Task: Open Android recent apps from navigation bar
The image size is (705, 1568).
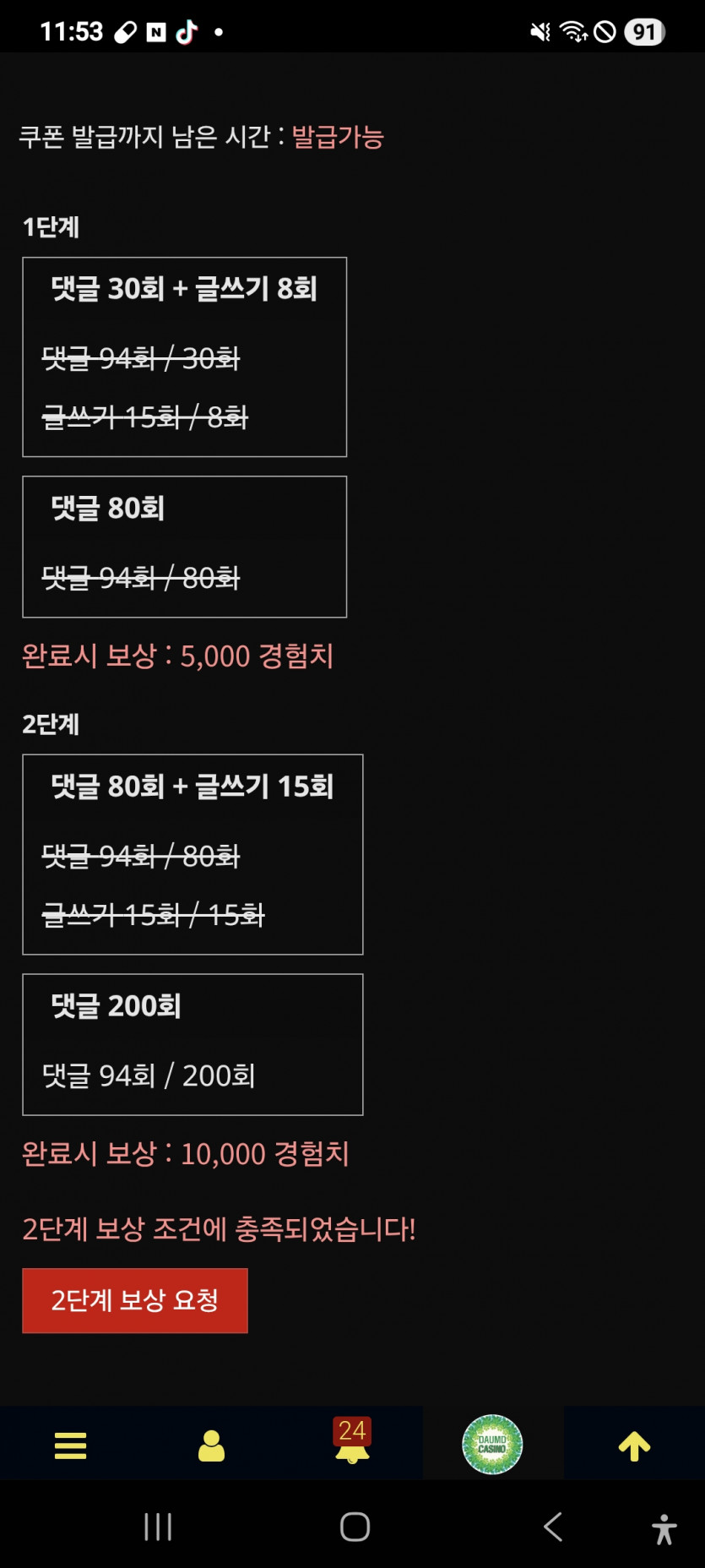Action: pyautogui.click(x=158, y=1527)
